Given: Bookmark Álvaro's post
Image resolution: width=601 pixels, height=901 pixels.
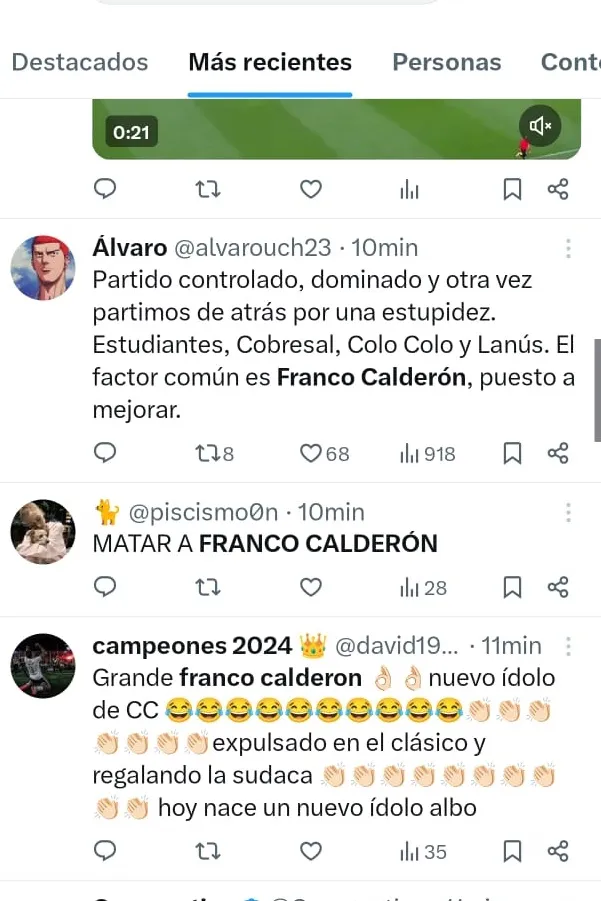Looking at the screenshot, I should 512,454.
